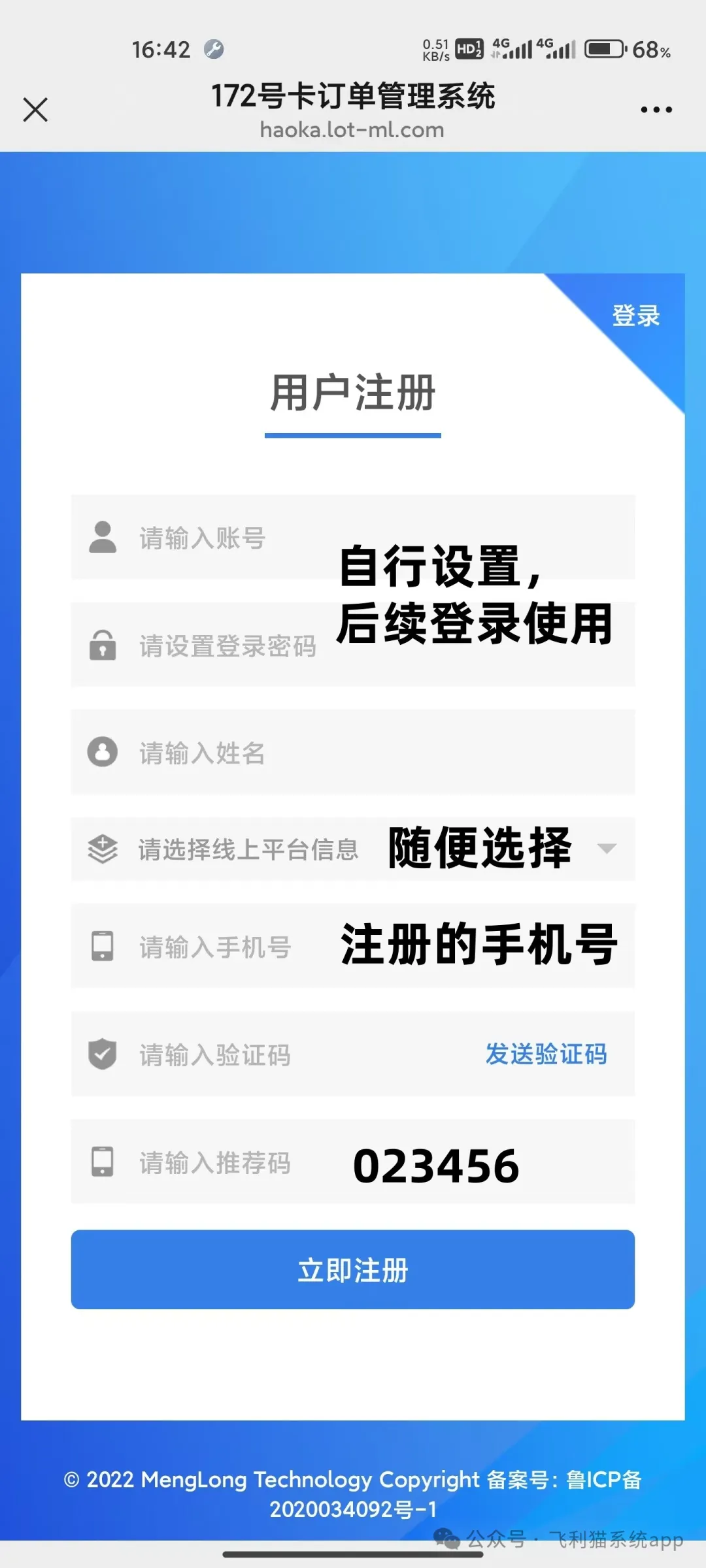Expand the 请选择线上平台信息 dropdown
Image resolution: width=706 pixels, height=1568 pixels.
(x=353, y=849)
